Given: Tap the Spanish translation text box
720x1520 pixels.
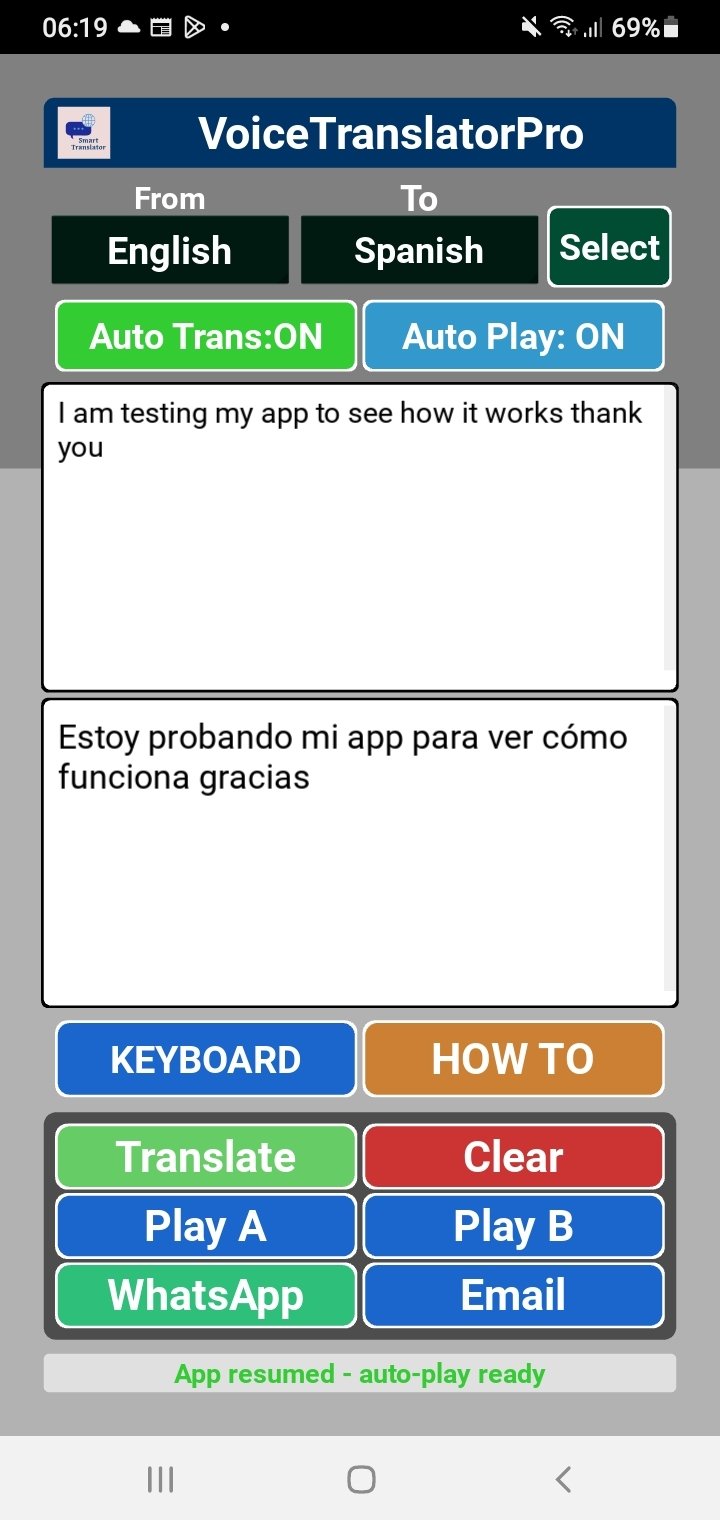Looking at the screenshot, I should [359, 852].
